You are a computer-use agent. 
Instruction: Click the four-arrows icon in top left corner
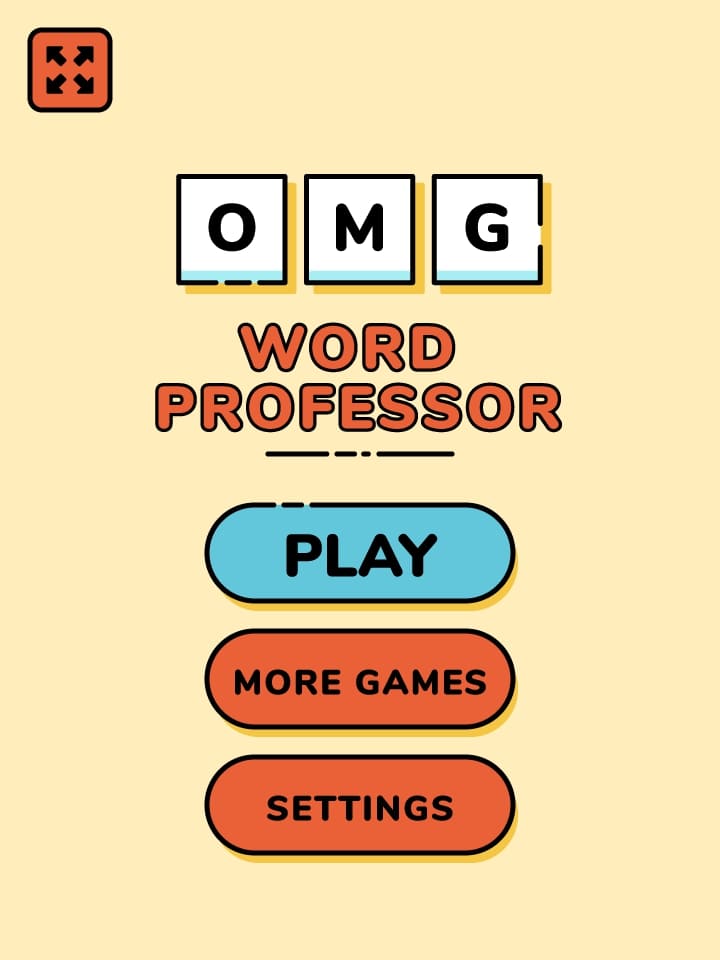point(69,69)
